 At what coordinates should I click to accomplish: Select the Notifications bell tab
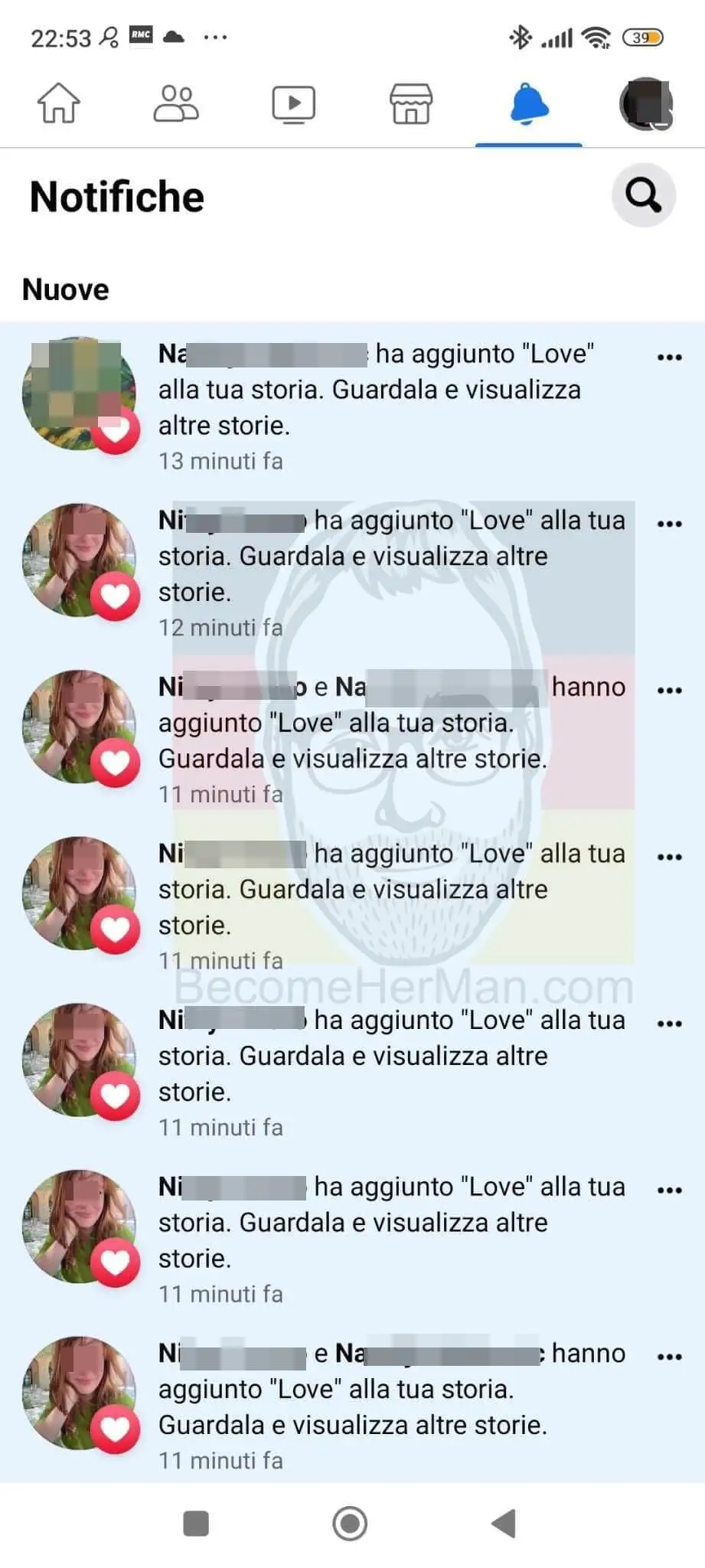[529, 103]
